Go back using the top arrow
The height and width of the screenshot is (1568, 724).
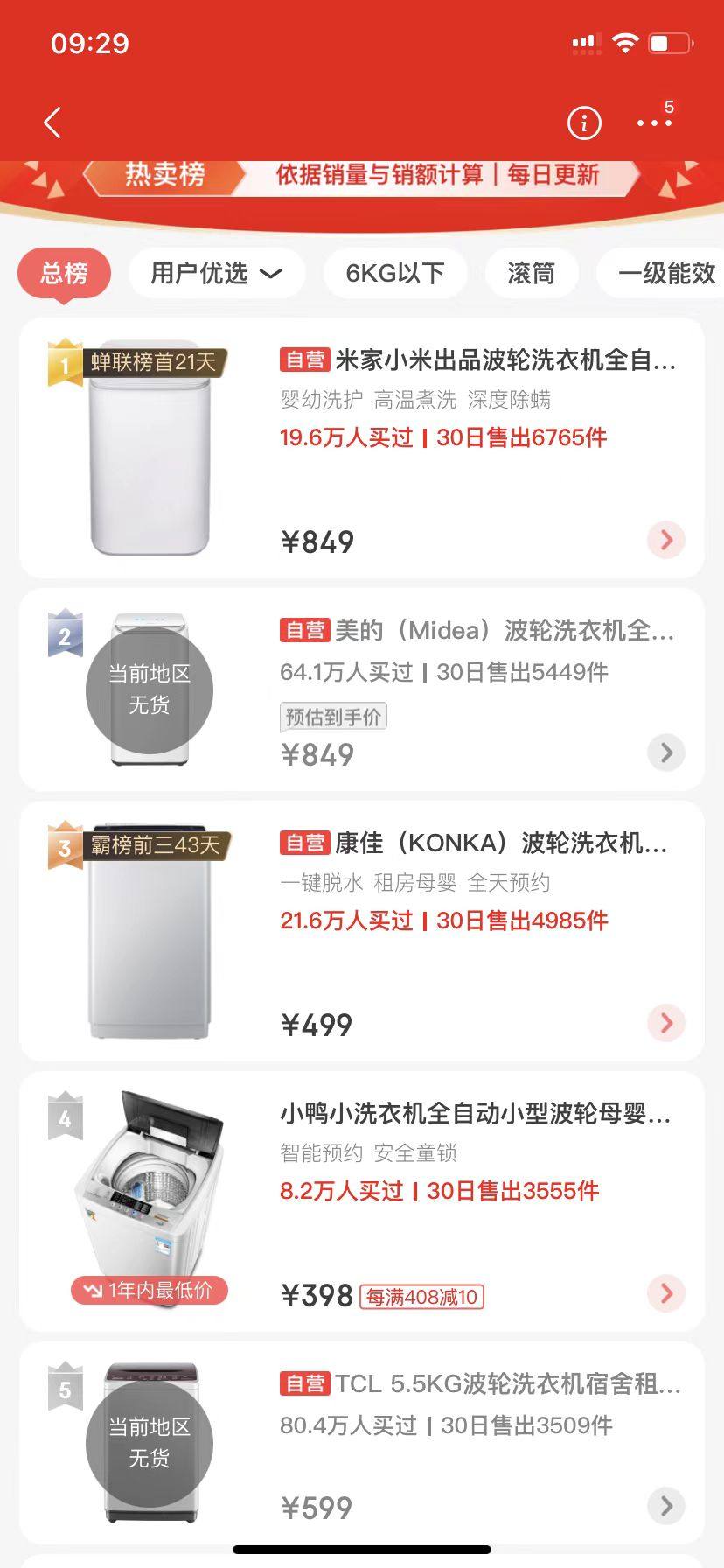point(52,122)
